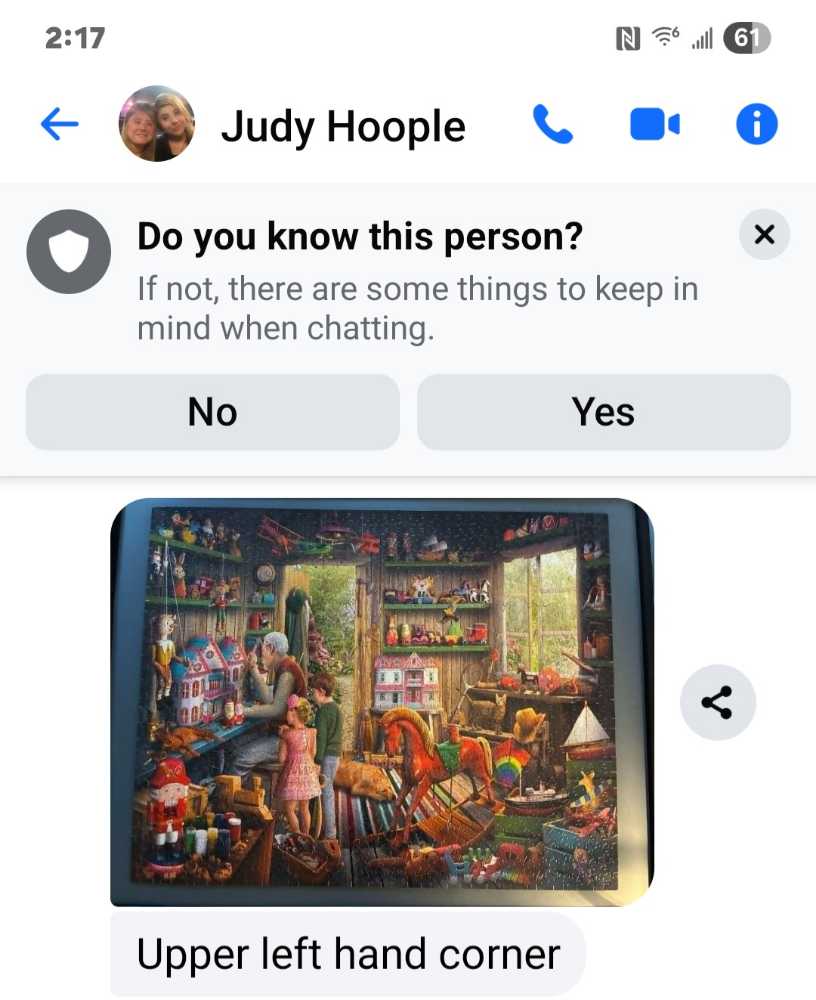Dismiss the 'Do you know this person?' banner

click(x=764, y=235)
